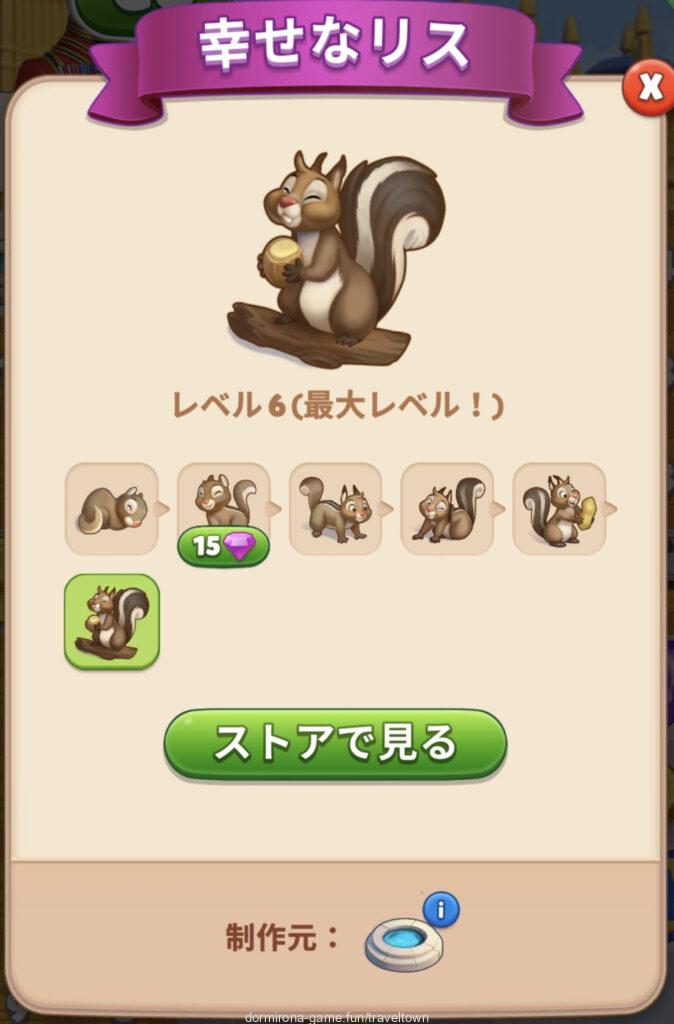Select the level 1 sleeping squirrel tile
Screen dimensions: 674x1024
[x=111, y=509]
